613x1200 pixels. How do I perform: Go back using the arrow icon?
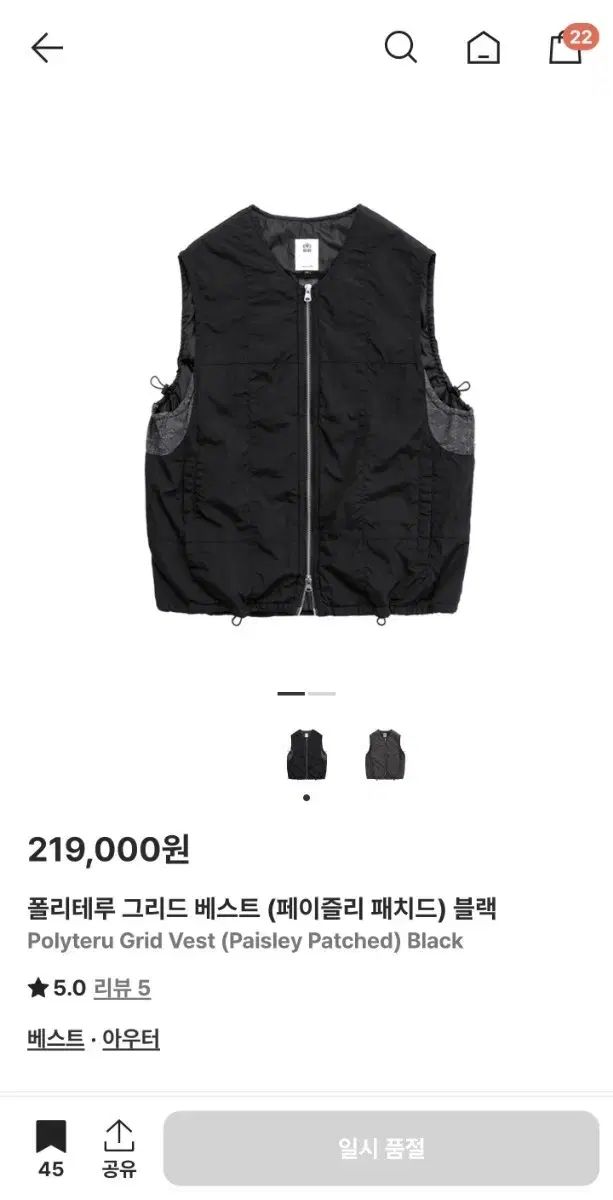tap(46, 47)
